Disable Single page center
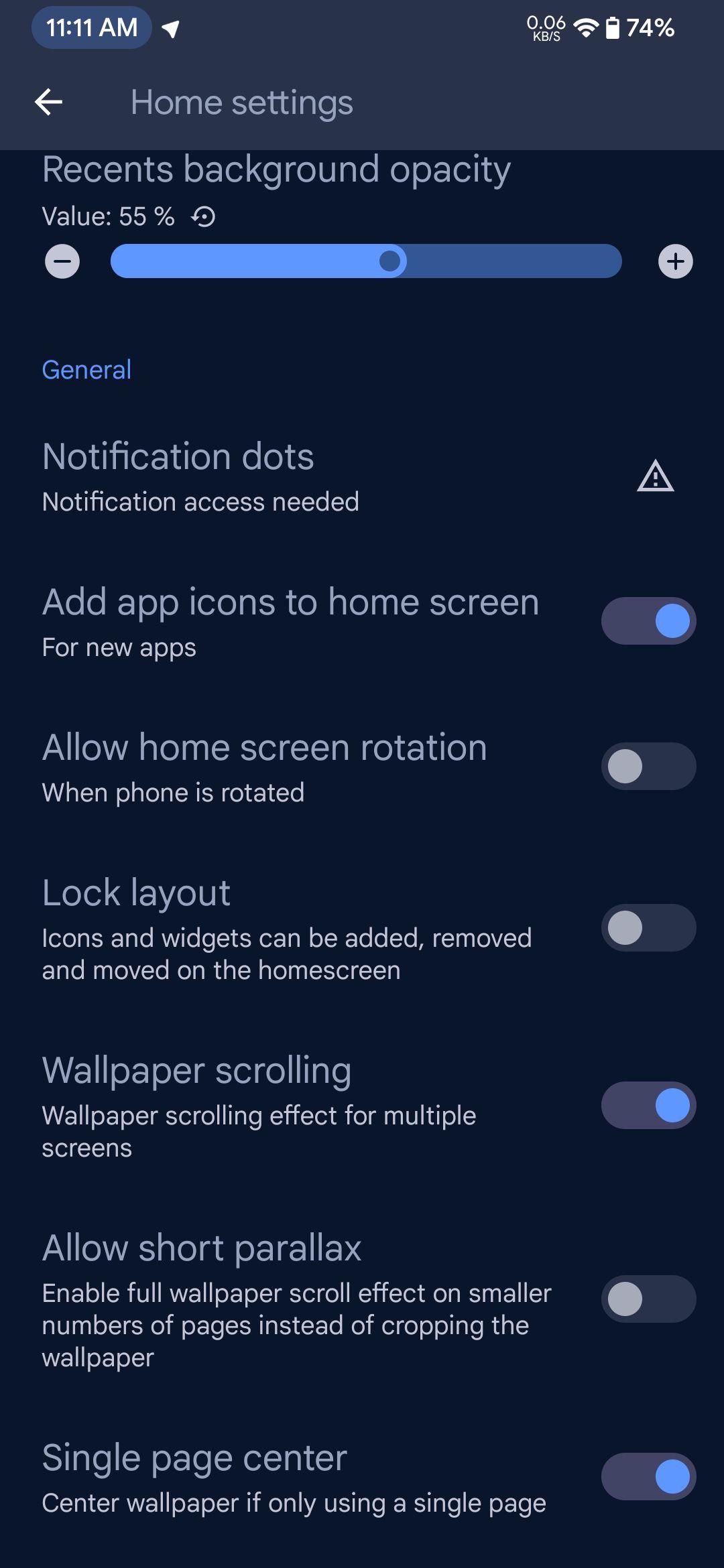The height and width of the screenshot is (1568, 724). 648,1477
